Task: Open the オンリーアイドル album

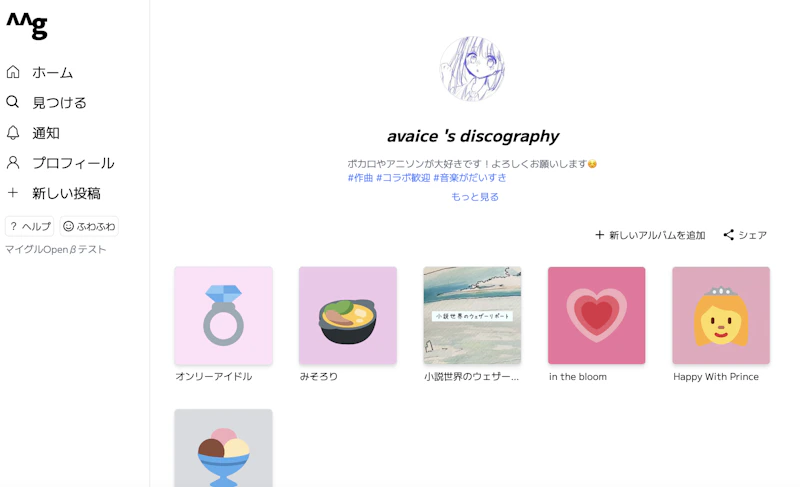Action: [x=223, y=315]
